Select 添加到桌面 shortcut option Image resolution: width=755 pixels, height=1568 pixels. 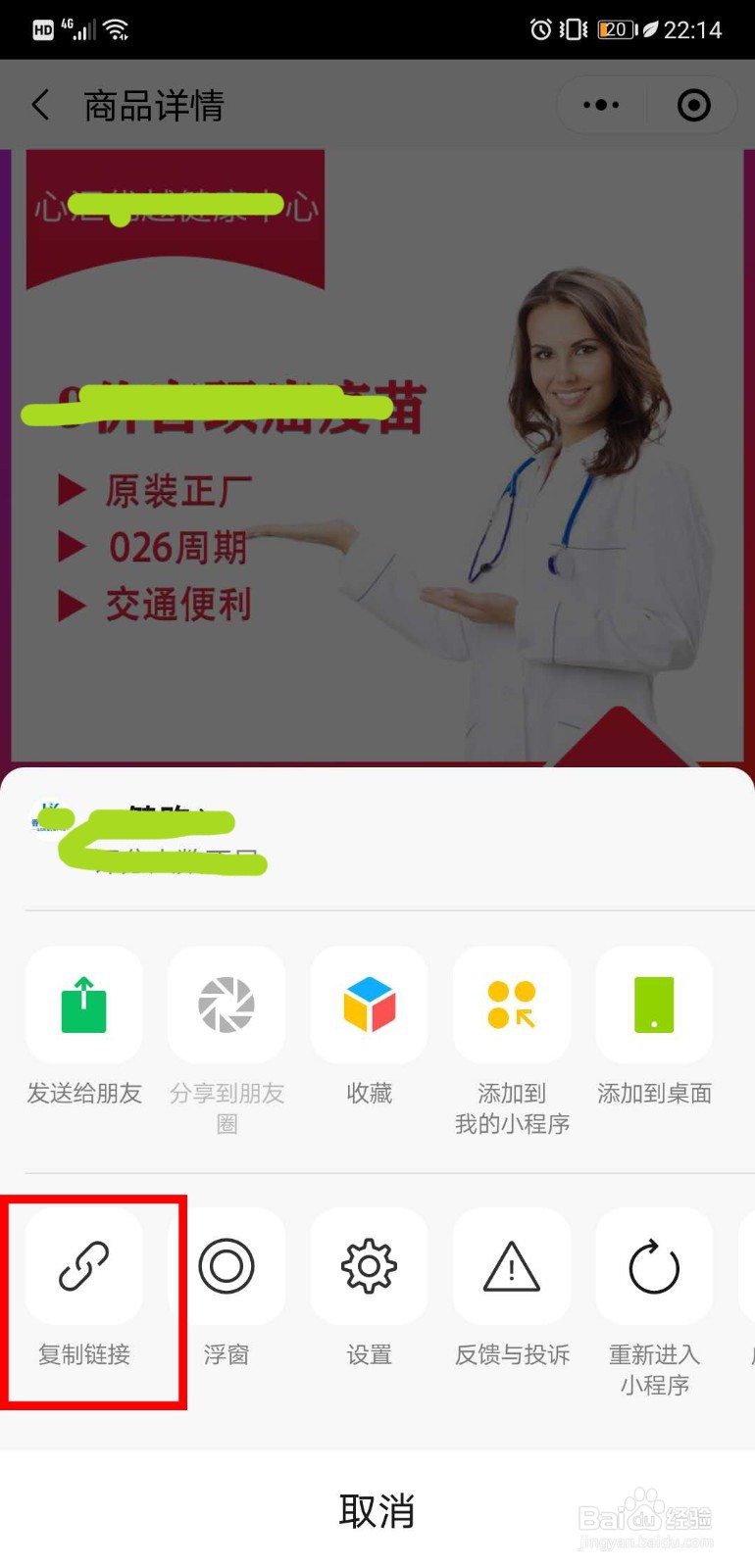click(x=654, y=1005)
